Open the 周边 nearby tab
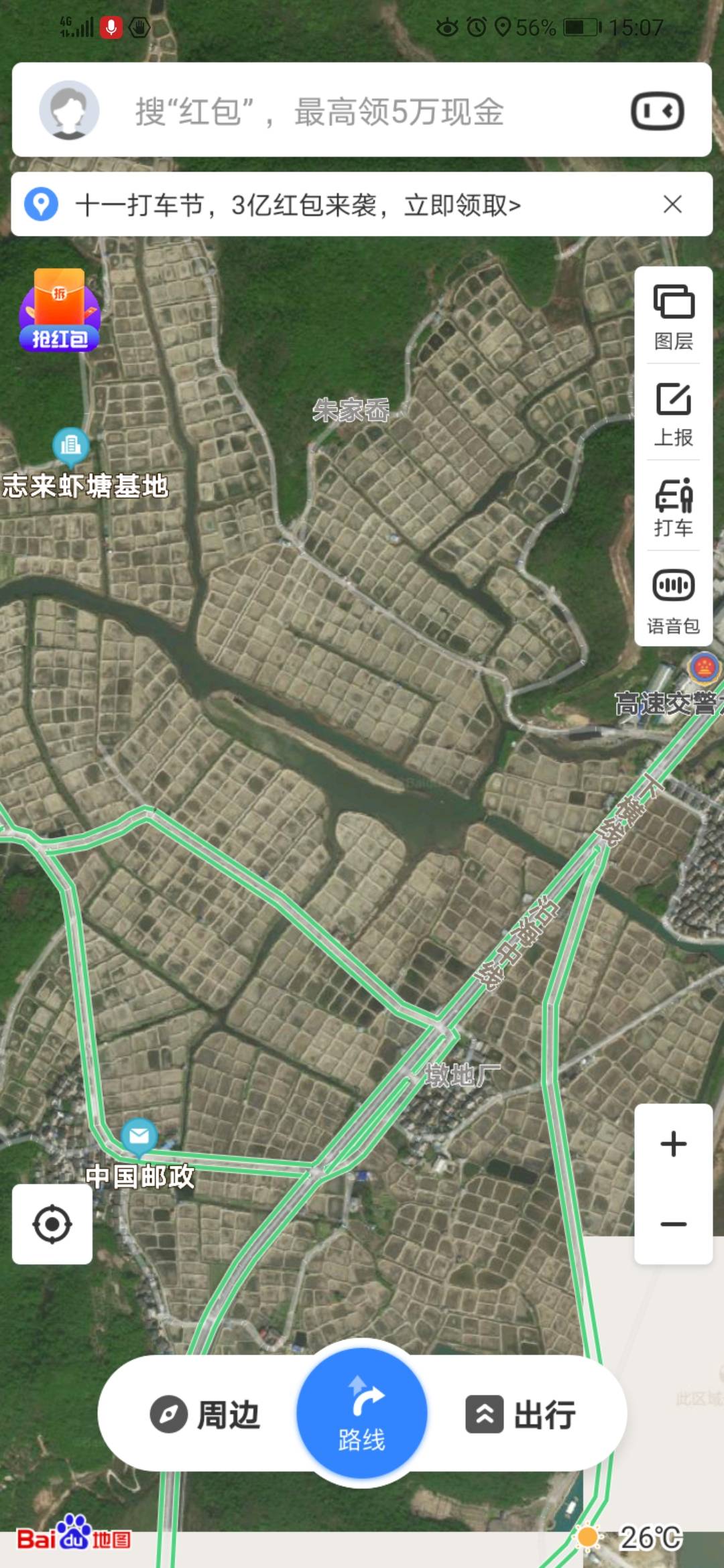This screenshot has width=724, height=1568. point(204,1415)
